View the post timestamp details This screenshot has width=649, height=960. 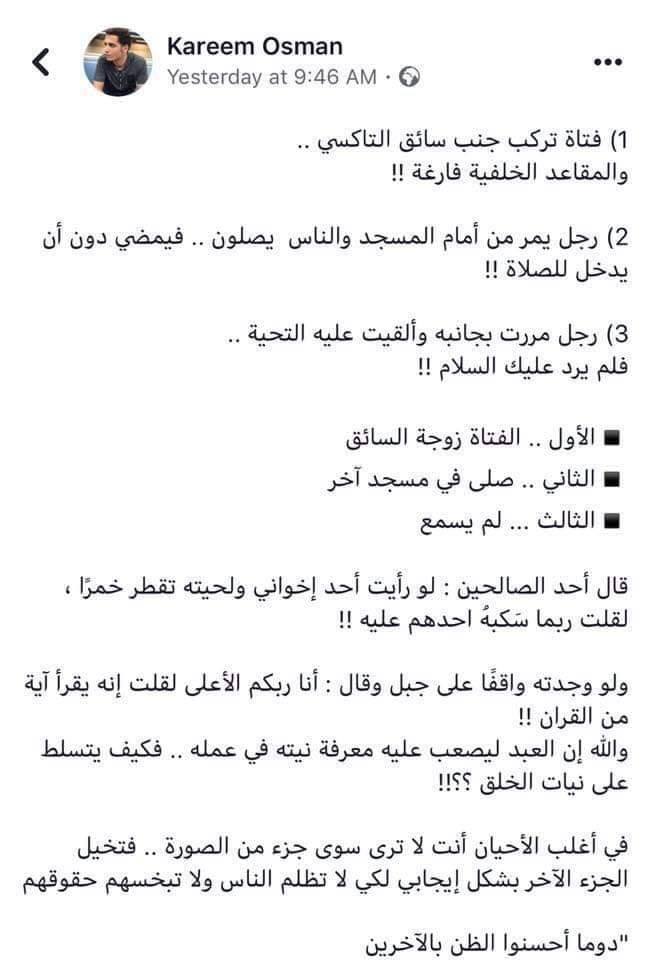[x=272, y=77]
